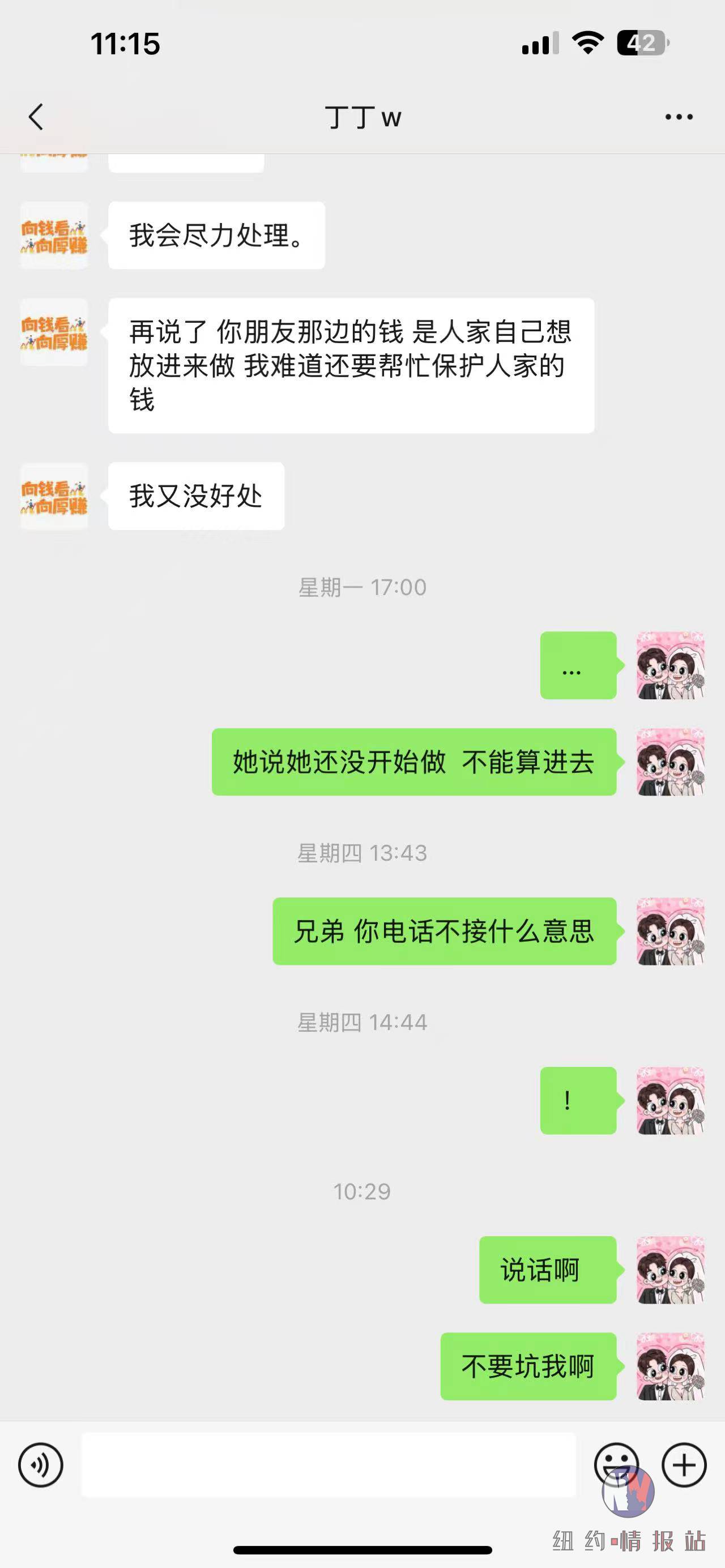Open the emoji sticker panel
Image resolution: width=725 pixels, height=1568 pixels.
pos(616,1464)
